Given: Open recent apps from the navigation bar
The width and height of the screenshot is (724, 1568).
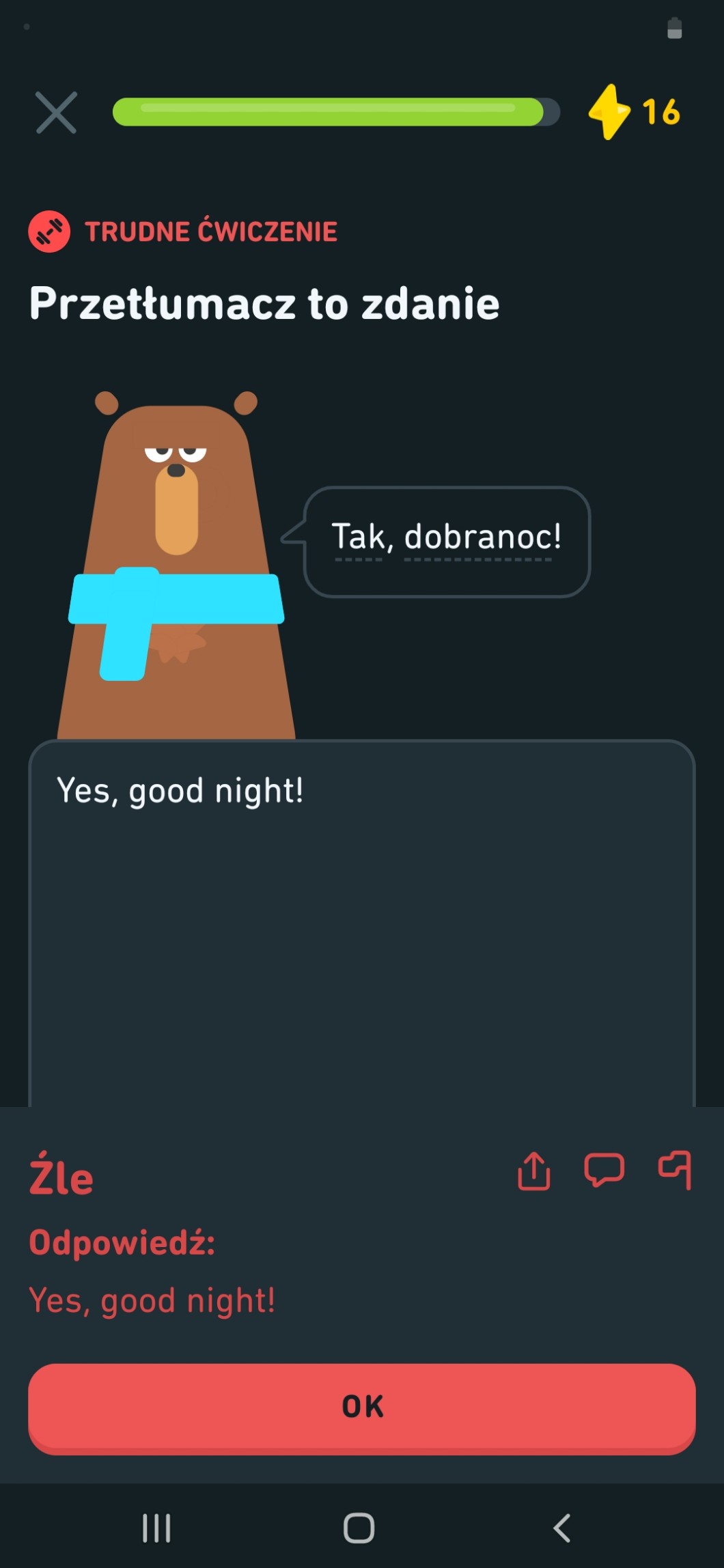Looking at the screenshot, I should pyautogui.click(x=156, y=1528).
